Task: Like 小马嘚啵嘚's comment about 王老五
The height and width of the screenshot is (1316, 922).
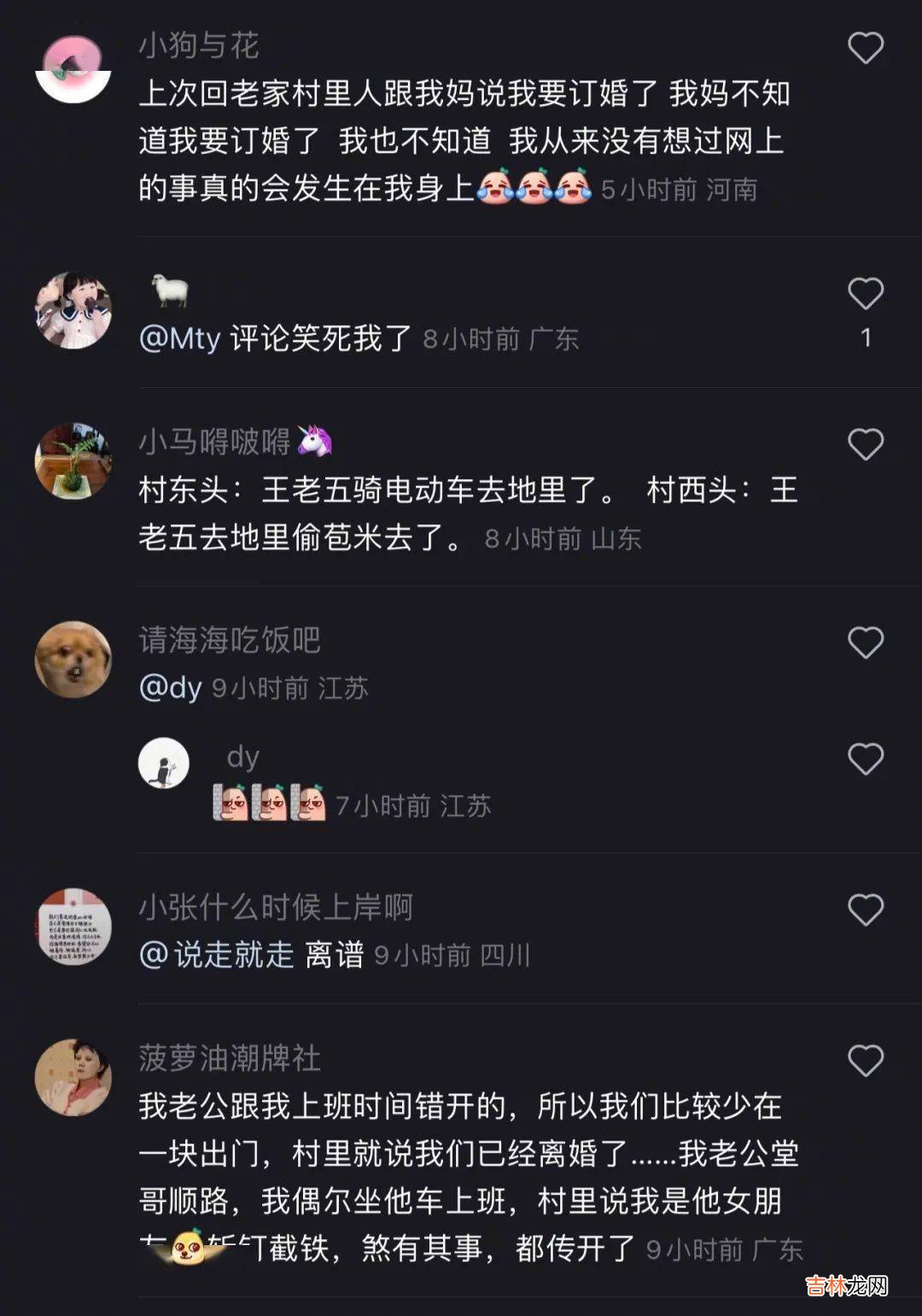Action: pyautogui.click(x=865, y=444)
